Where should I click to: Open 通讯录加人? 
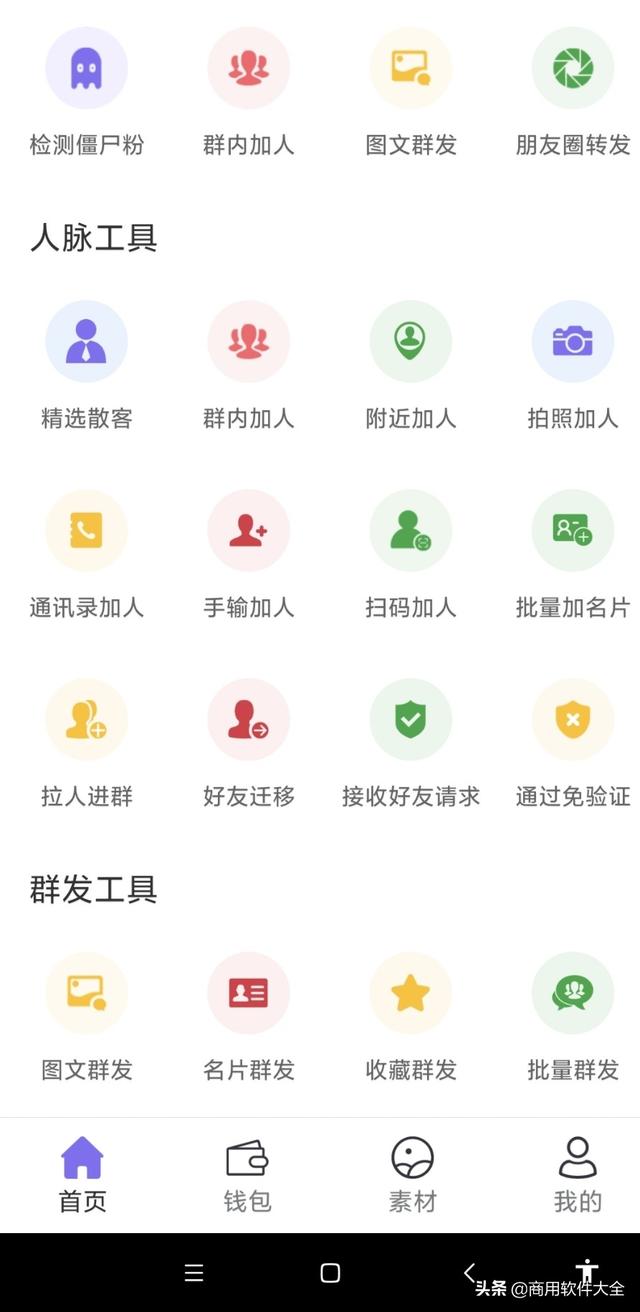point(86,531)
